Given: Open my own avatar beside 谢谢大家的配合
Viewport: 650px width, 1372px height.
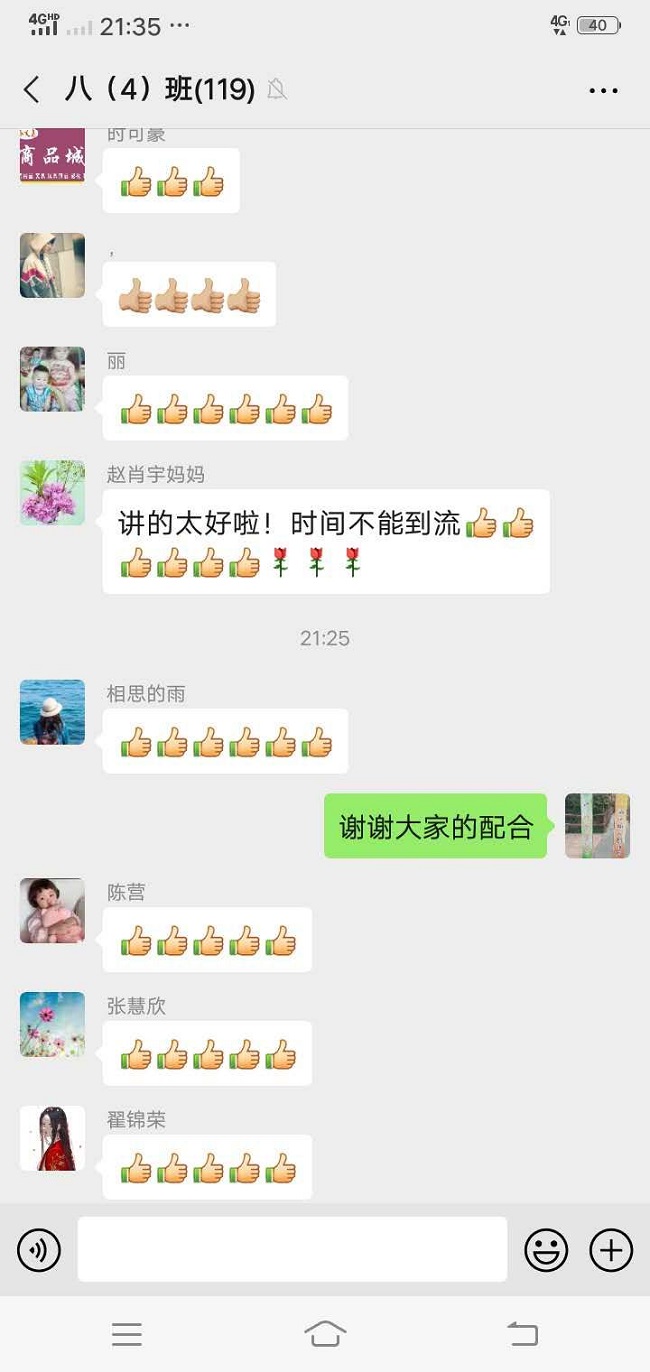Looking at the screenshot, I should (597, 826).
